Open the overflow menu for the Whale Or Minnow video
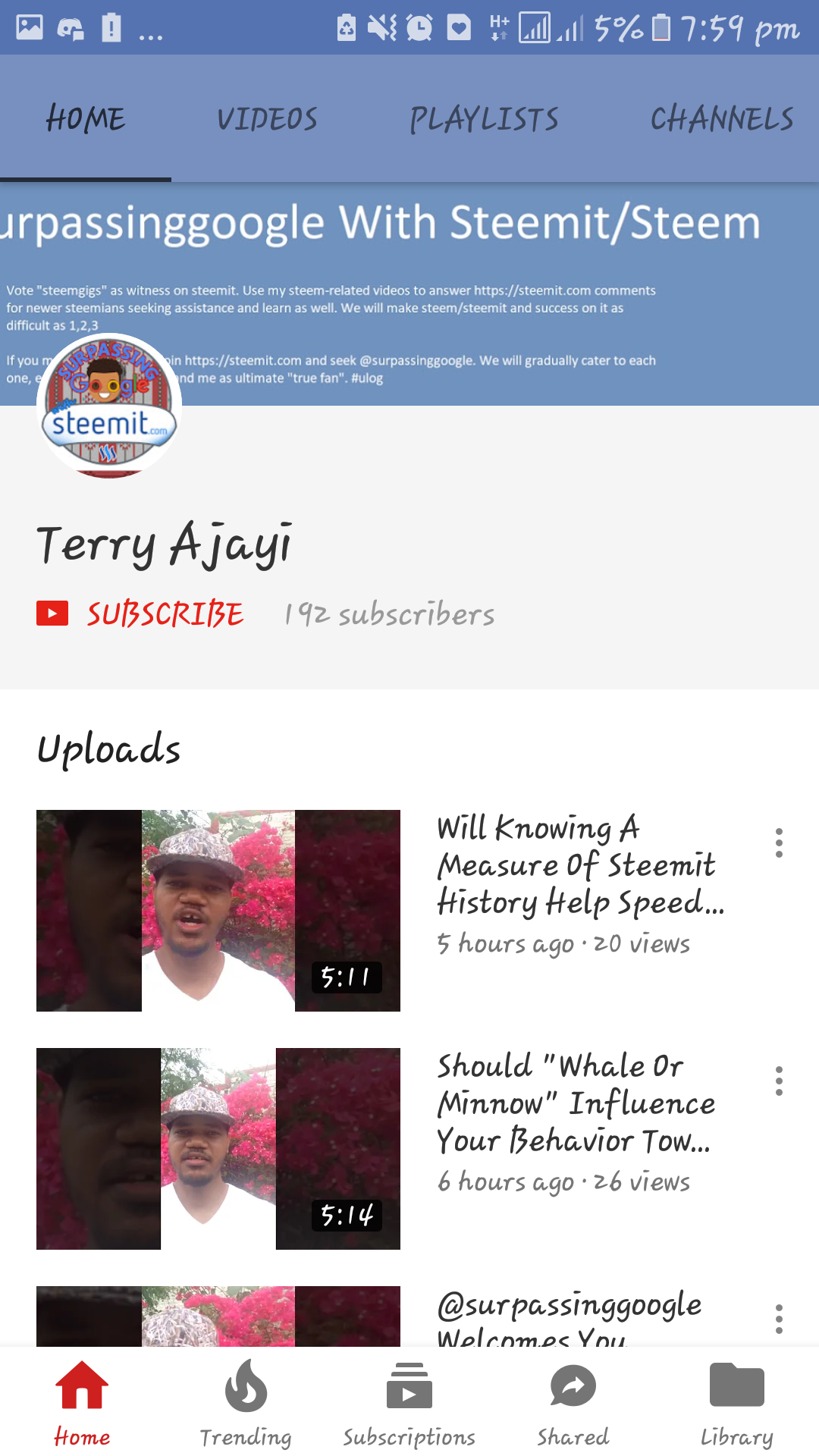Viewport: 819px width, 1456px height. coord(780,1081)
